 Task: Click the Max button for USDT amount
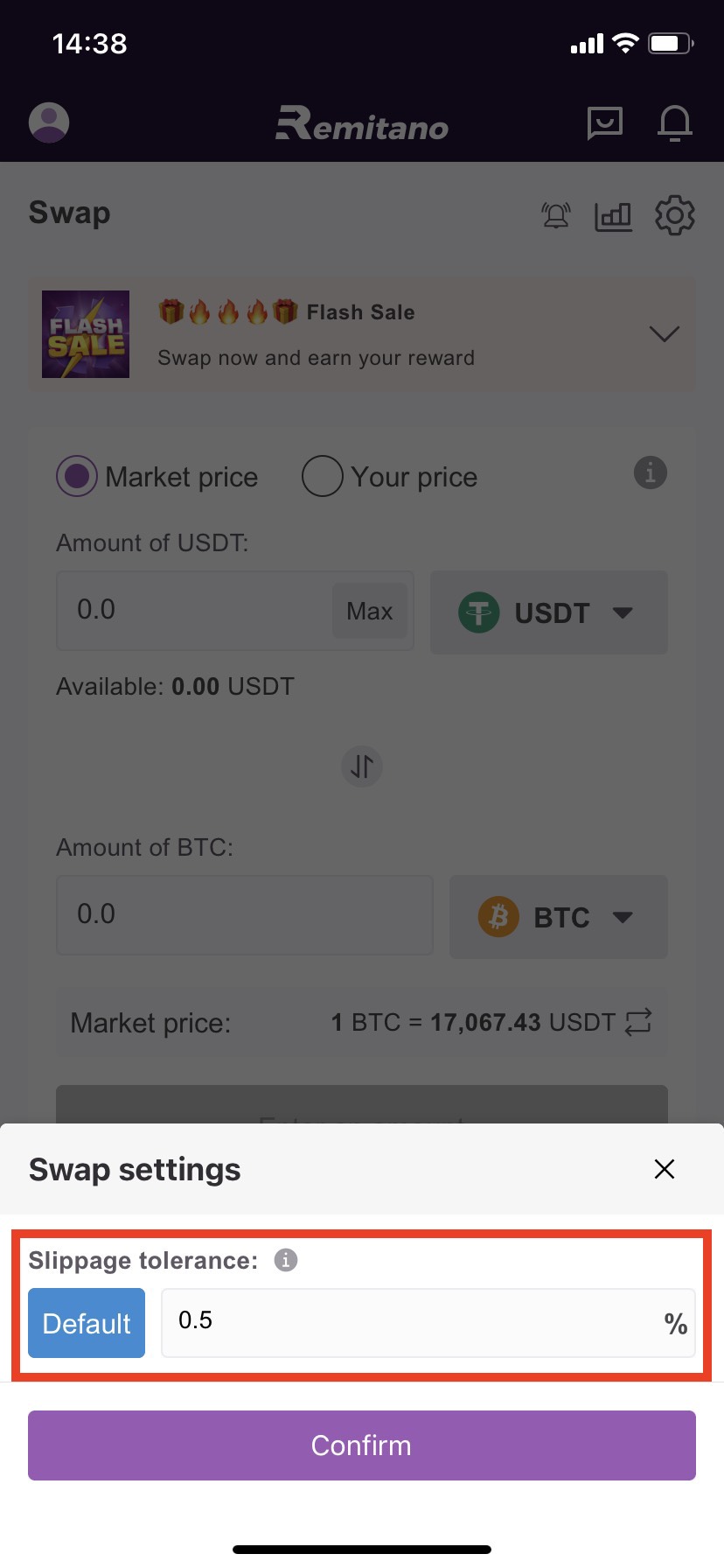point(369,611)
